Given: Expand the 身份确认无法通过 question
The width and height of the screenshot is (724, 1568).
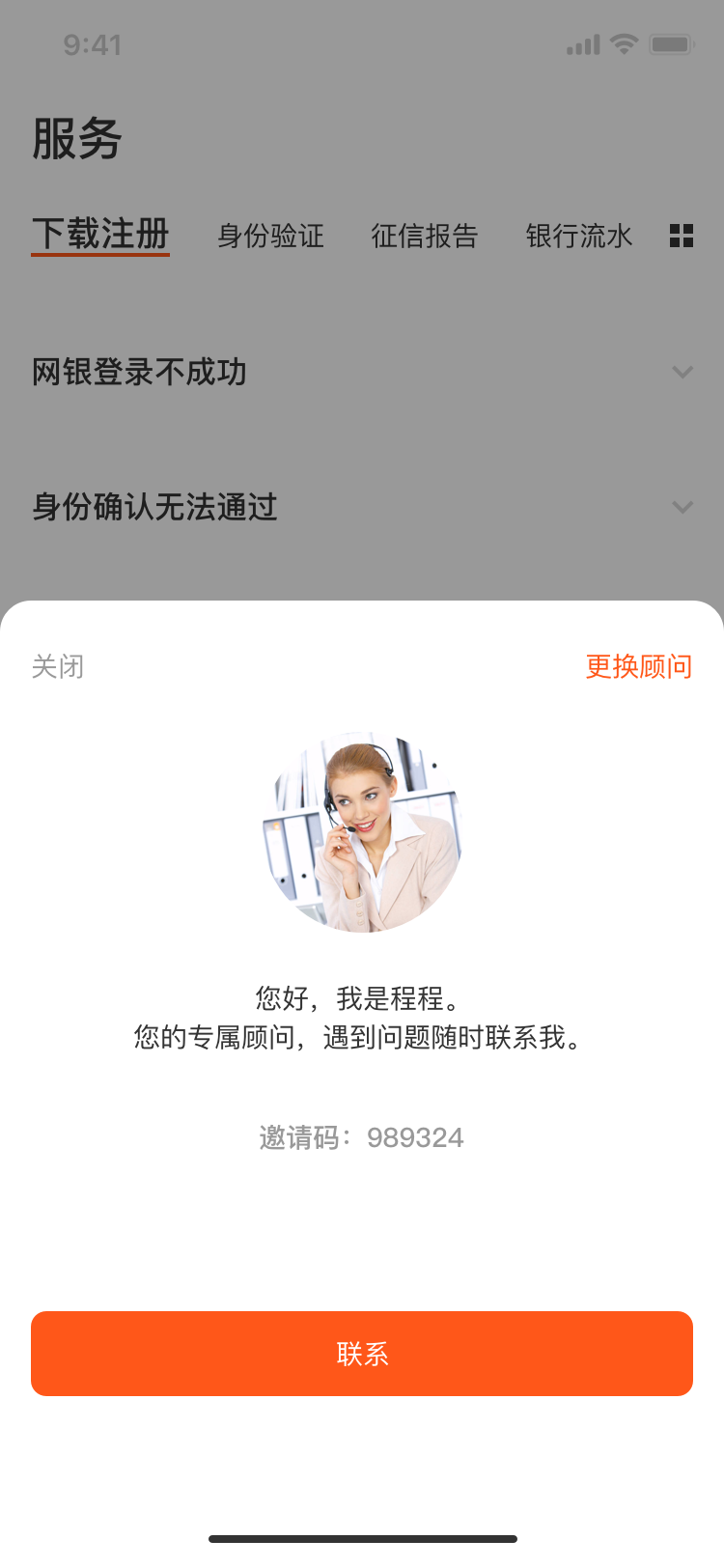Looking at the screenshot, I should click(362, 507).
